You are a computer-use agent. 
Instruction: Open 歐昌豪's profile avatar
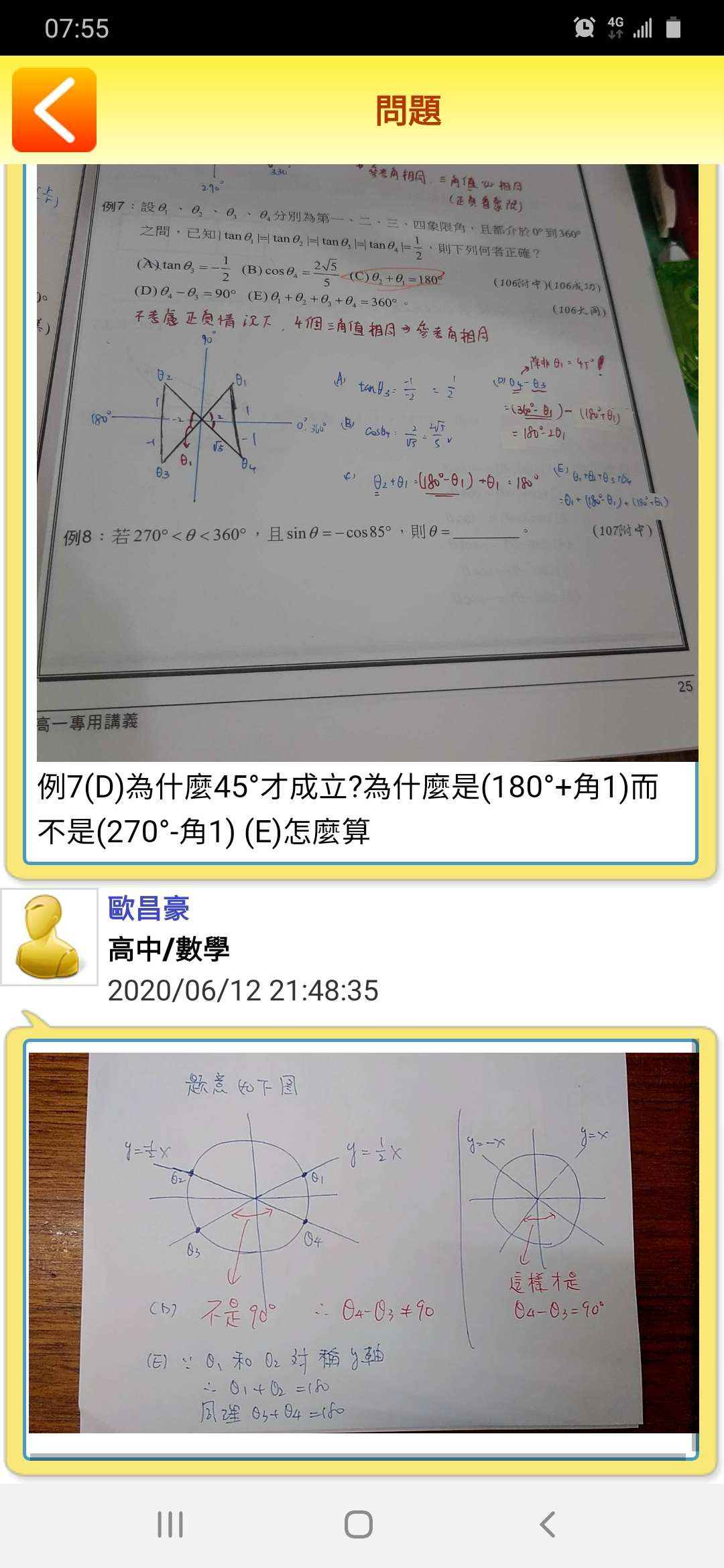(50, 937)
